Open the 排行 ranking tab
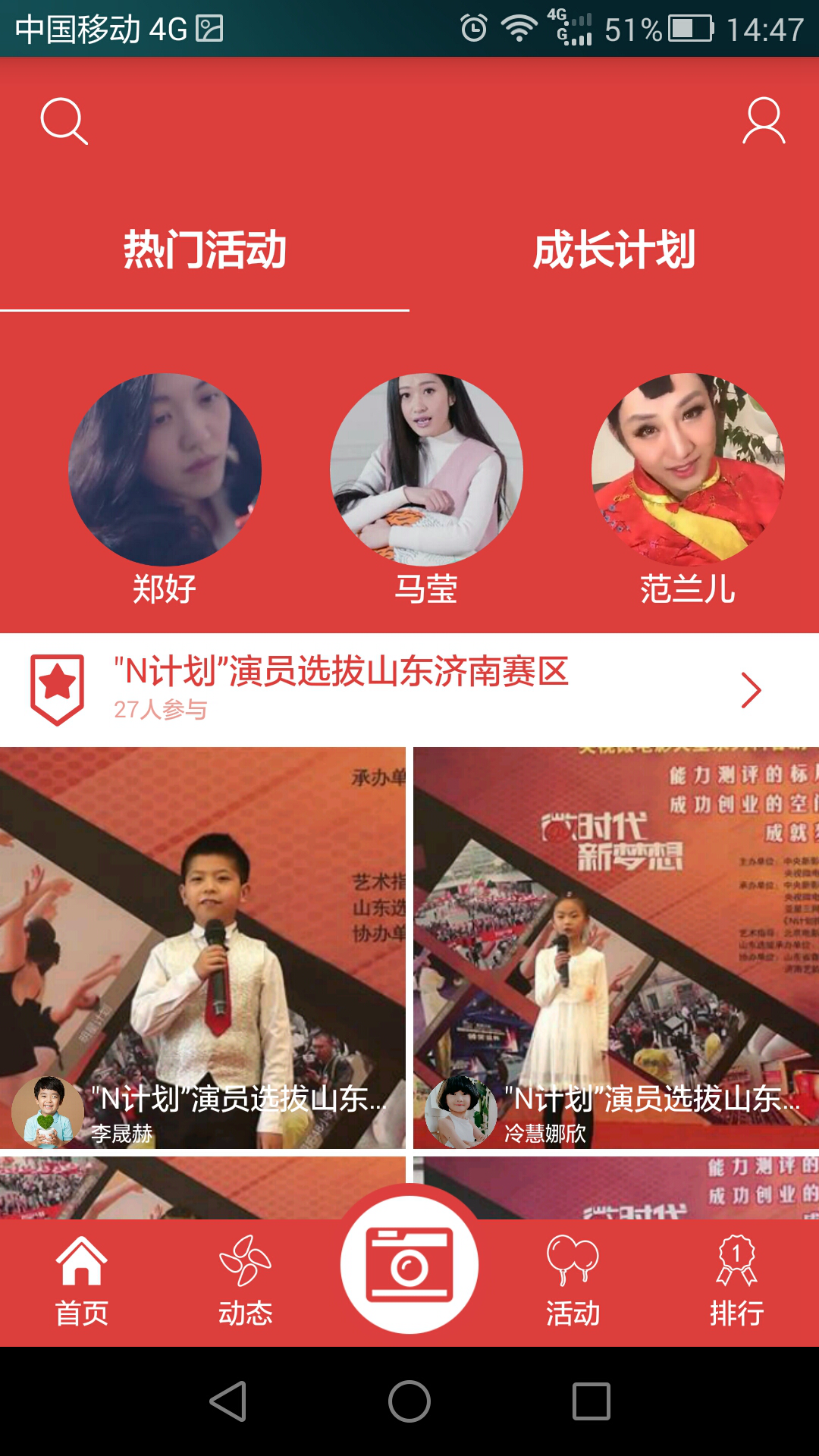Screen dimensions: 819x1456 click(x=736, y=1282)
